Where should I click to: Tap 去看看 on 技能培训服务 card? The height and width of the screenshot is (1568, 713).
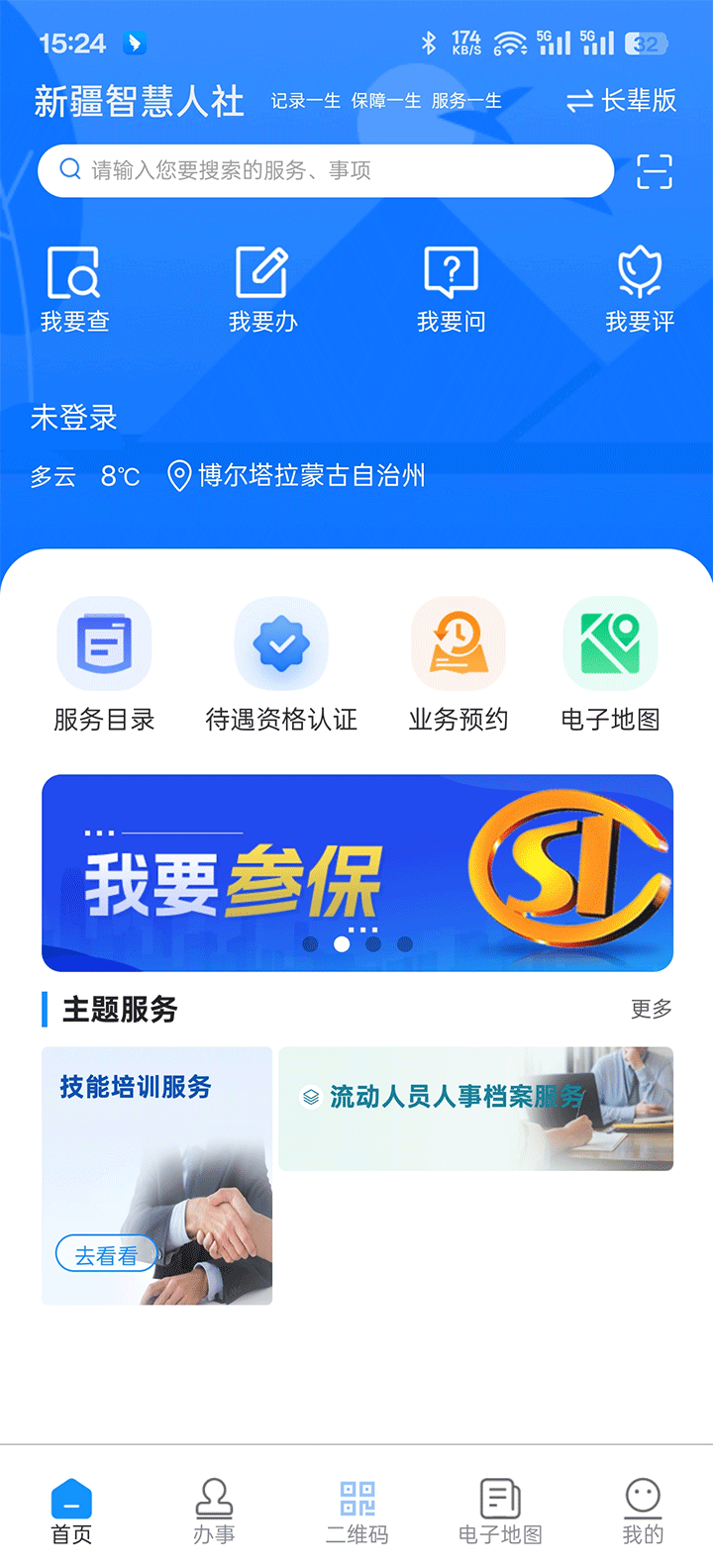coord(107,1255)
